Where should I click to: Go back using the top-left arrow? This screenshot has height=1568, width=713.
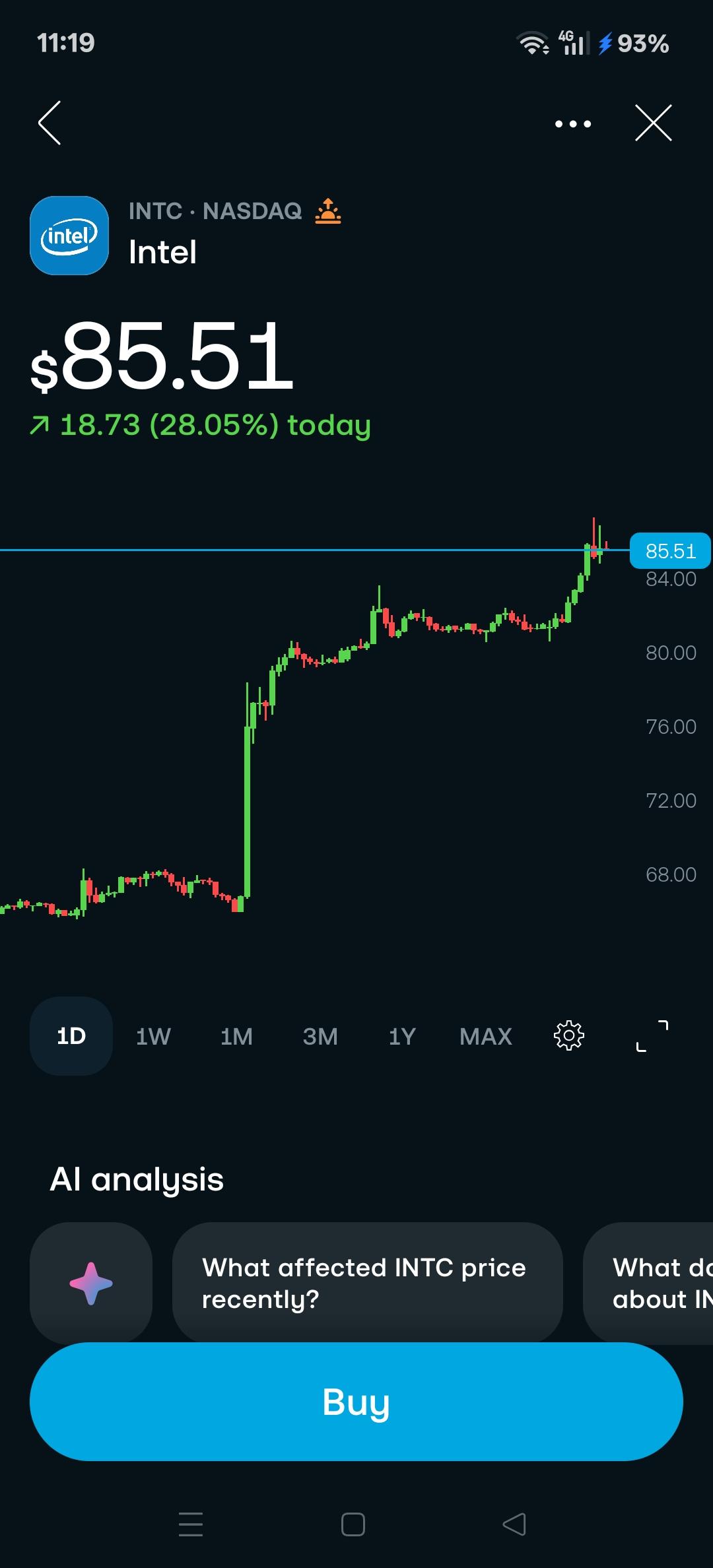pyautogui.click(x=50, y=123)
